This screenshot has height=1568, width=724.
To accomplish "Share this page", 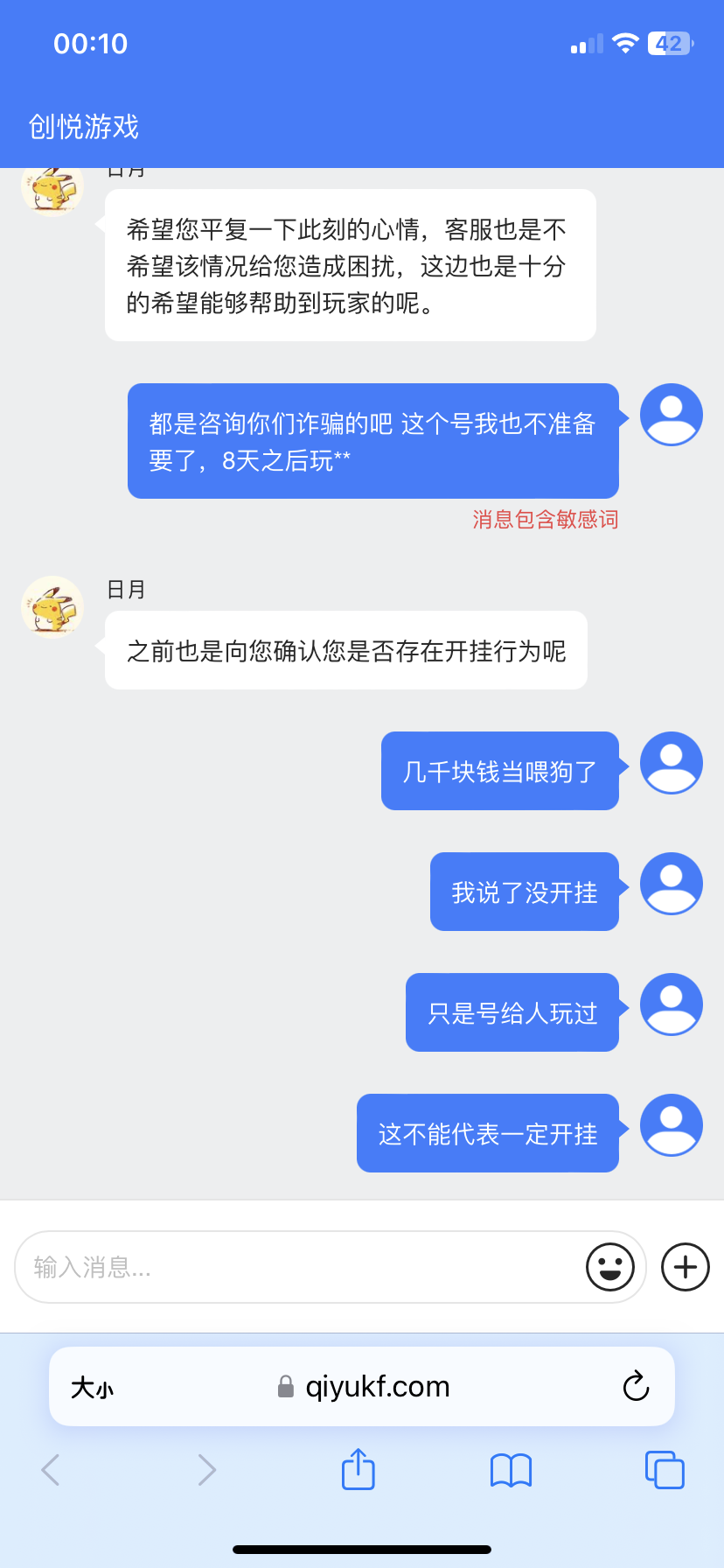I will [x=358, y=1469].
